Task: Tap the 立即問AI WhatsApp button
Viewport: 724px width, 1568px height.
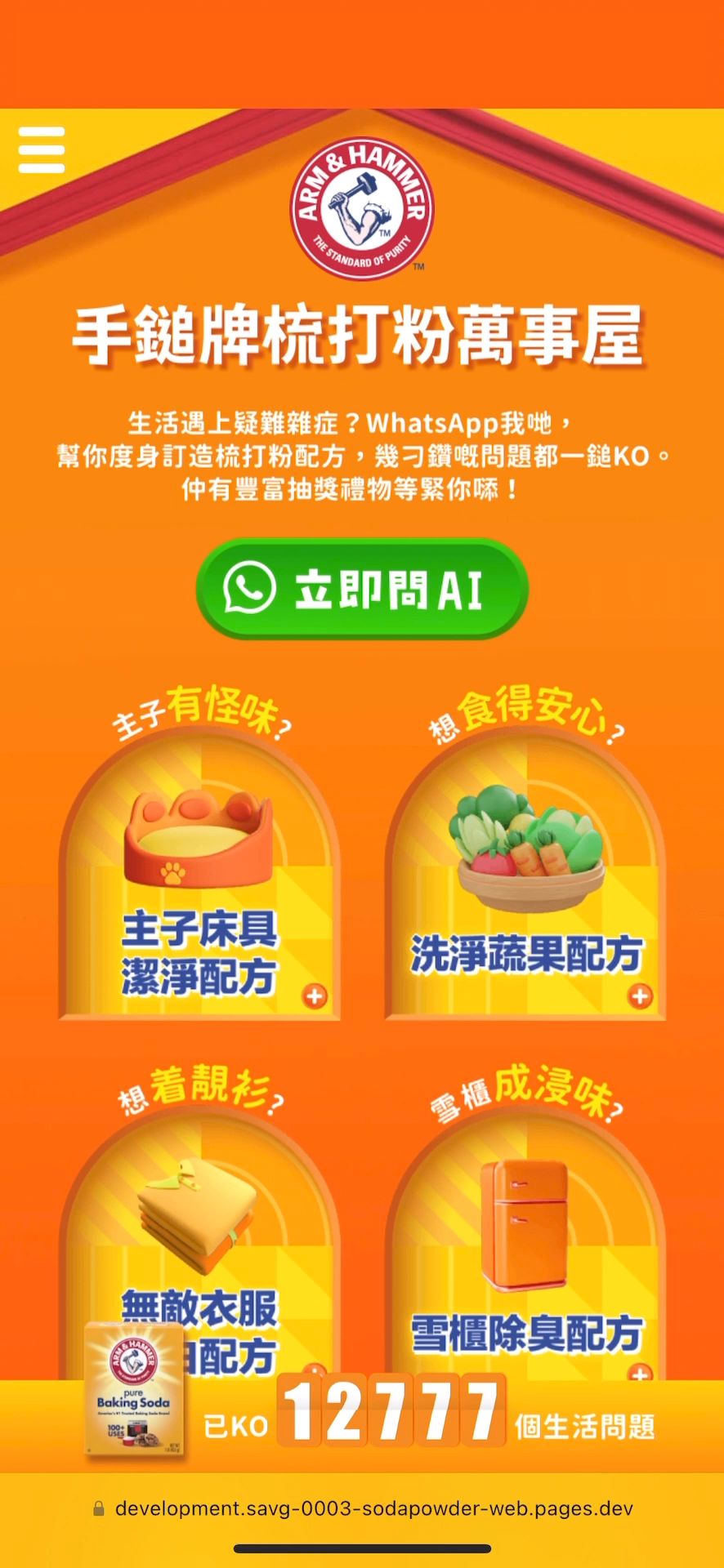Action: 362,589
